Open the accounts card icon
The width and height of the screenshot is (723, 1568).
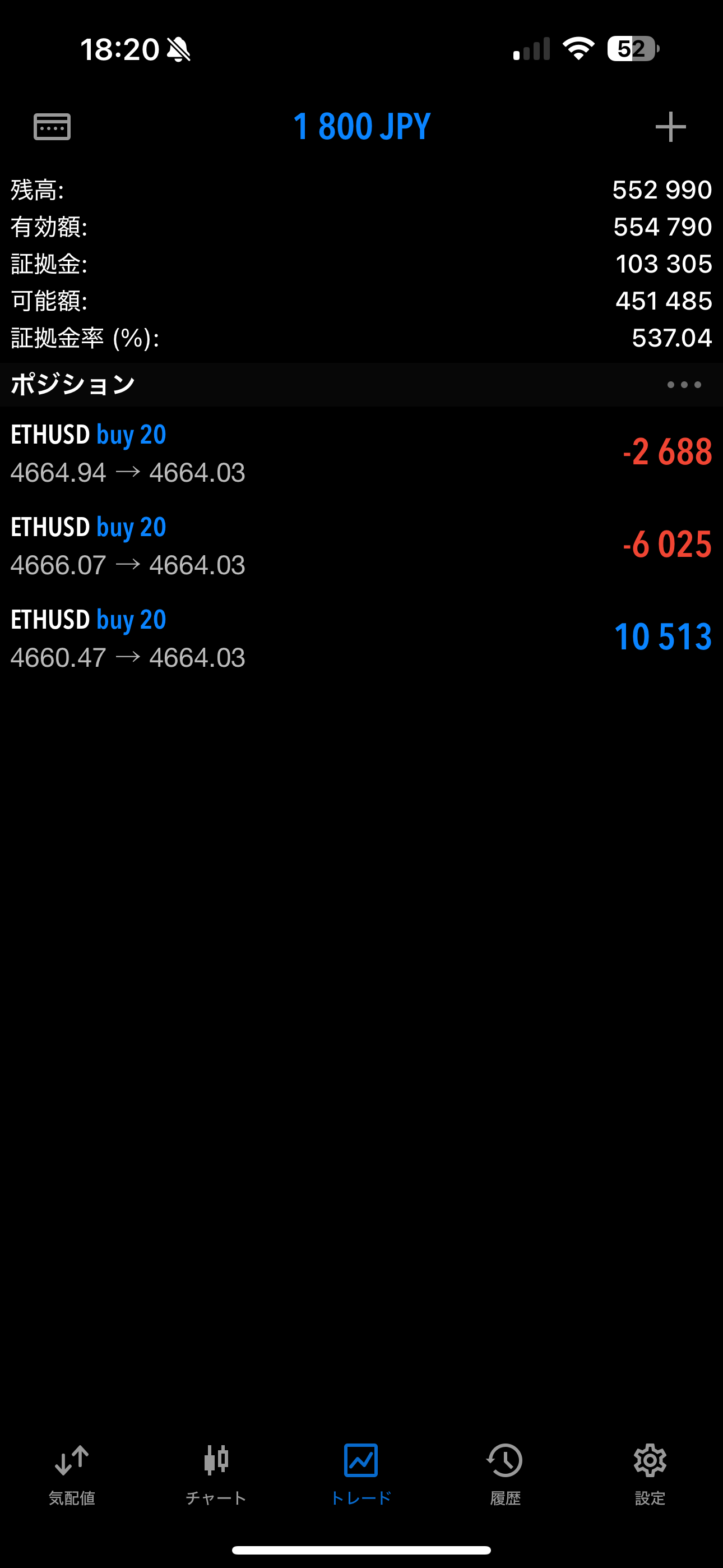click(52, 127)
